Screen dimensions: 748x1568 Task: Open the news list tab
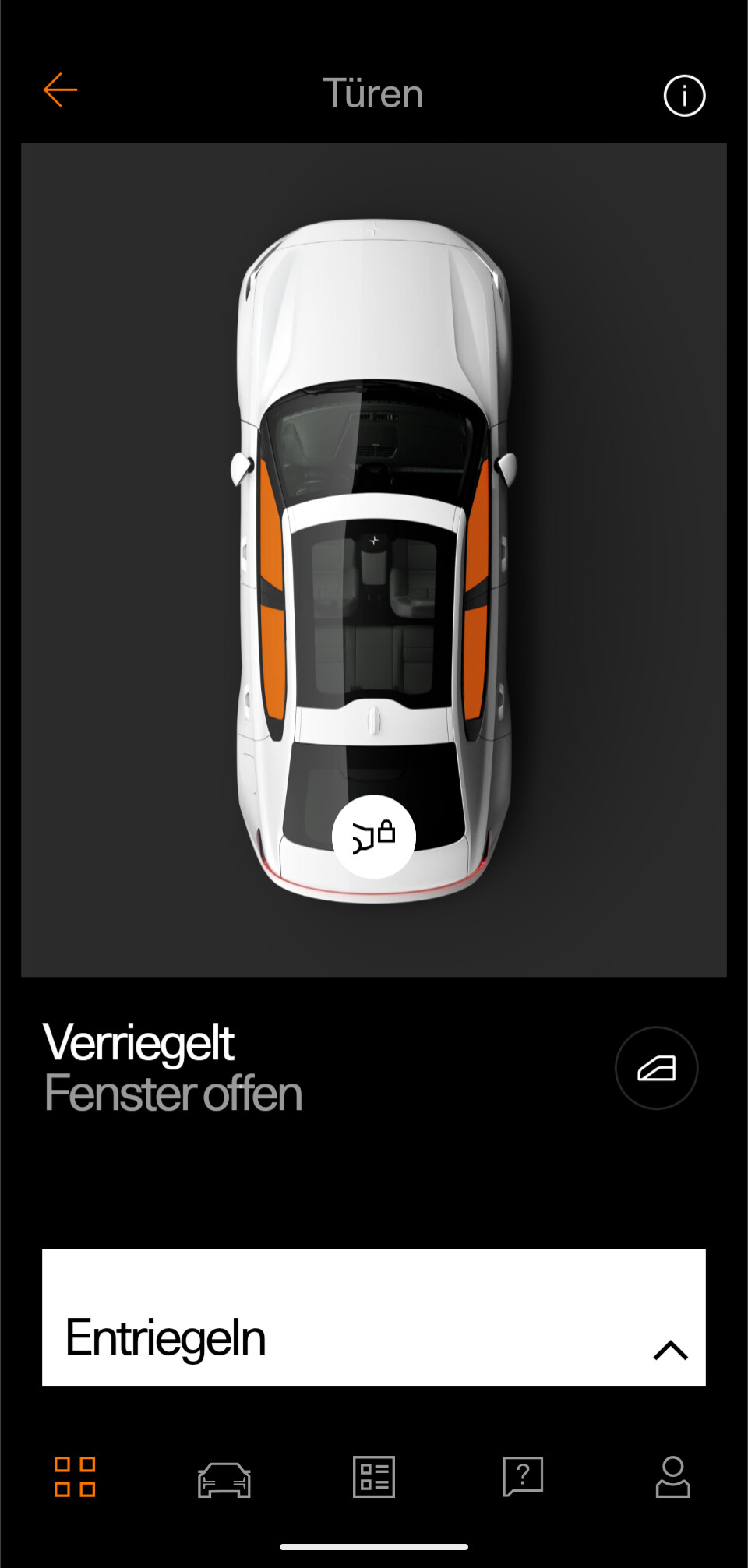point(374,1476)
